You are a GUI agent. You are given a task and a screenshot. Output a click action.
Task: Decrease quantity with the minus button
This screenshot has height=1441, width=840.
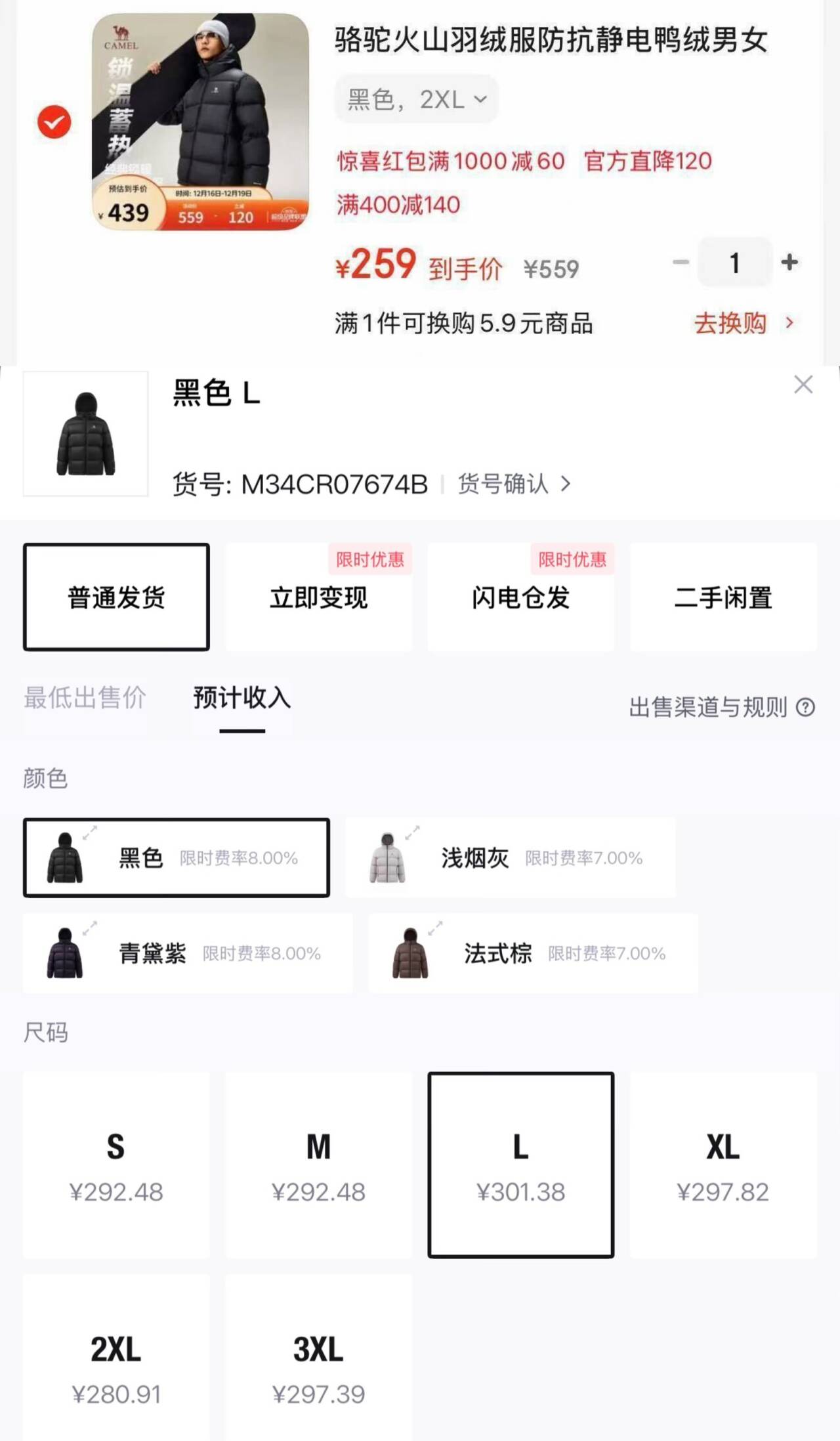pyautogui.click(x=681, y=262)
